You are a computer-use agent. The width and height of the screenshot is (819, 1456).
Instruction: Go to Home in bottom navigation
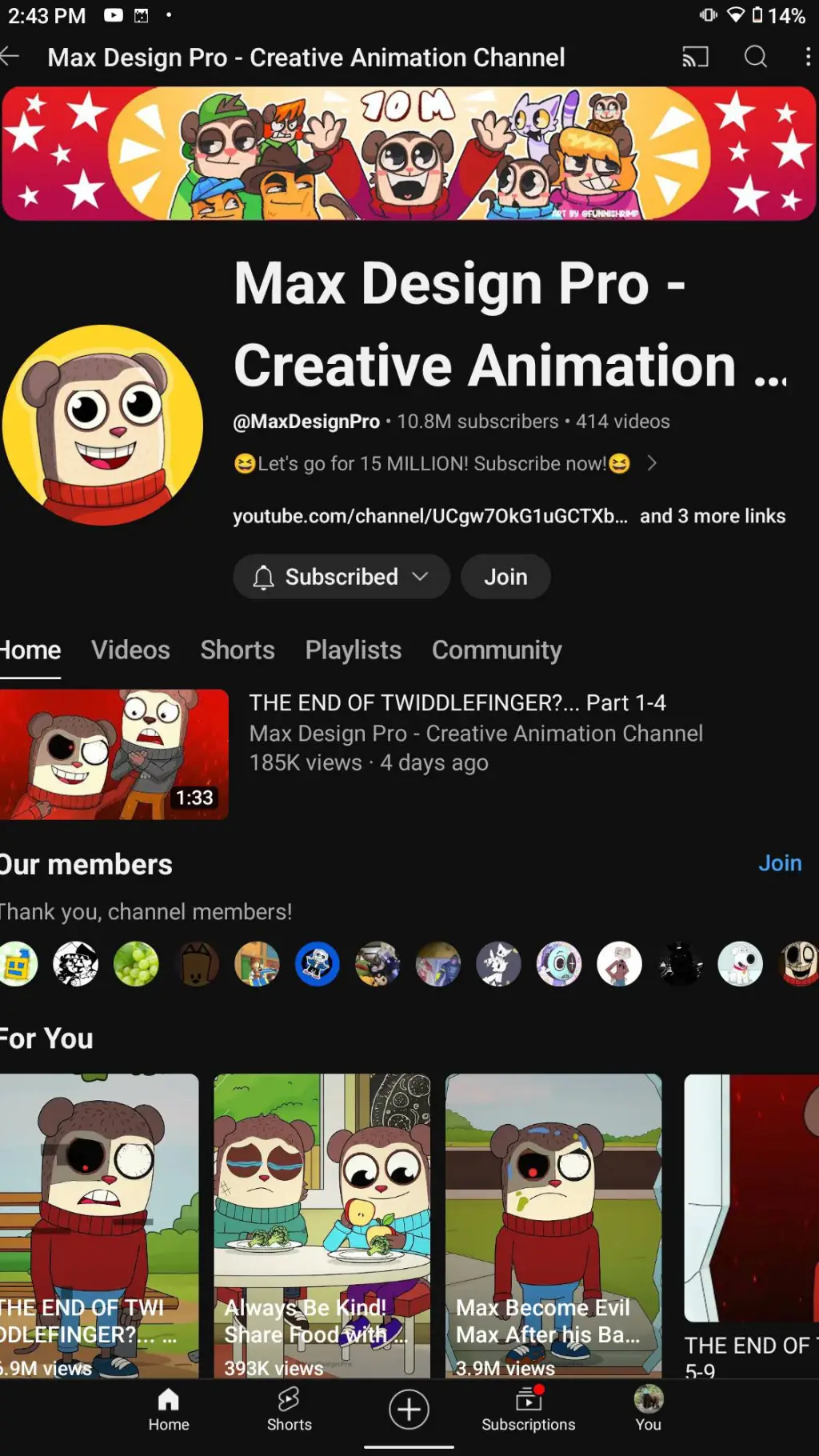169,1410
